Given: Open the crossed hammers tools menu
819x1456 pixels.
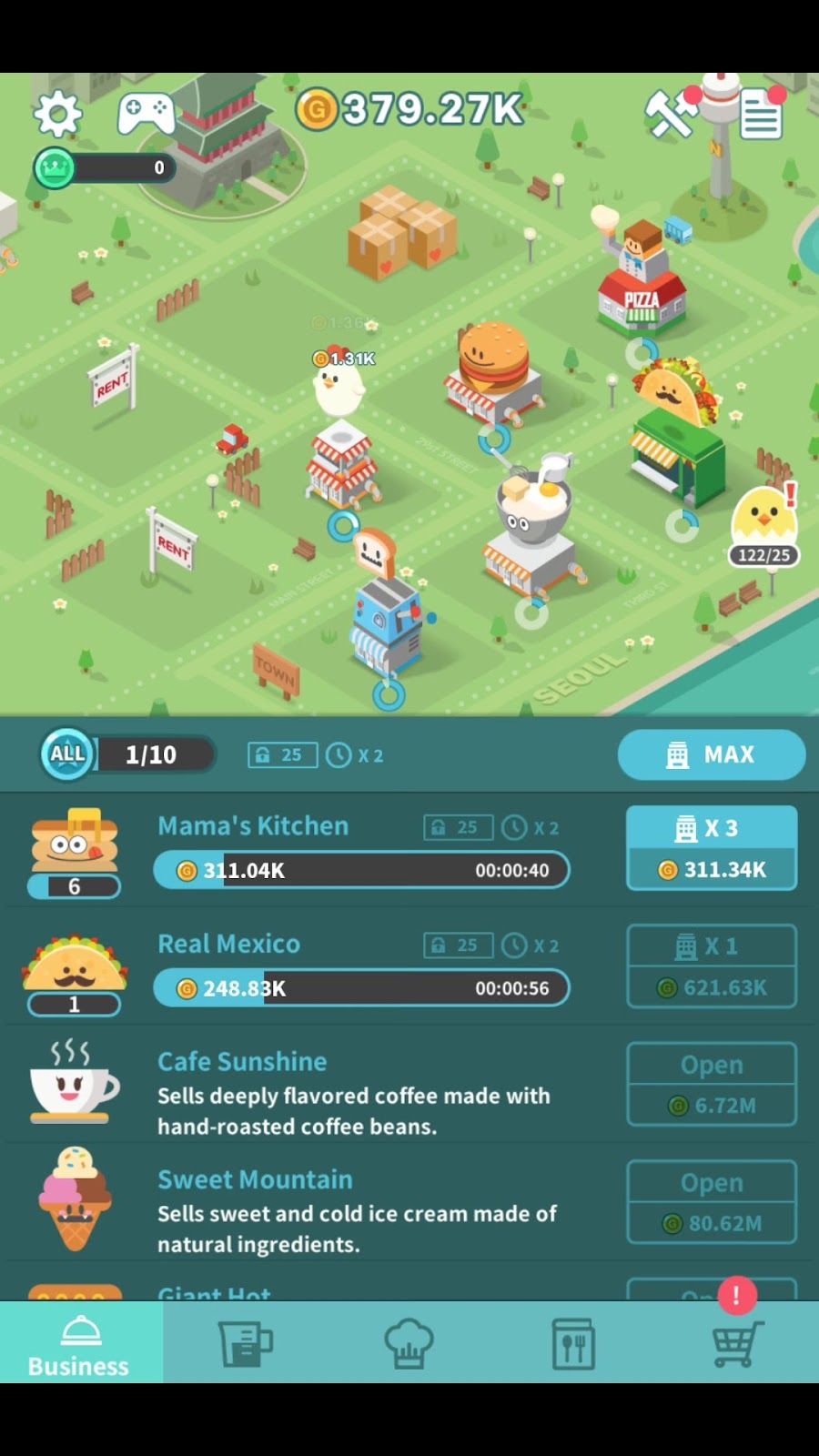Looking at the screenshot, I should coord(672,115).
